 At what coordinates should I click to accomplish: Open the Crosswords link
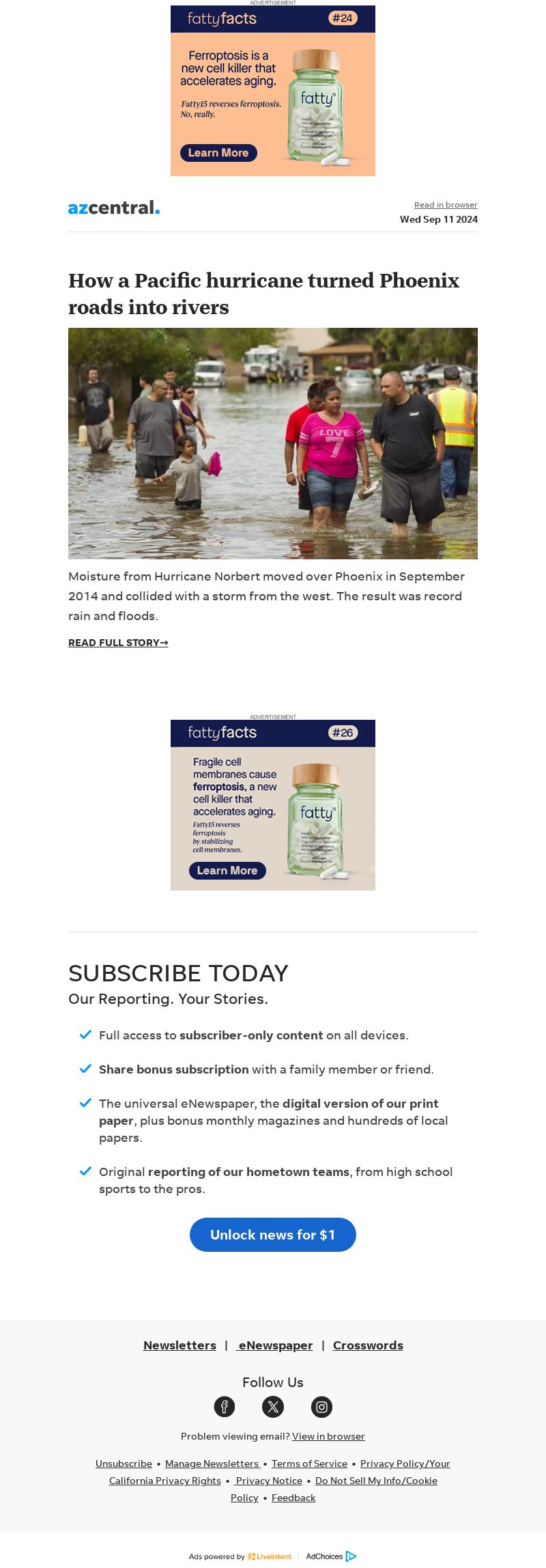368,1345
